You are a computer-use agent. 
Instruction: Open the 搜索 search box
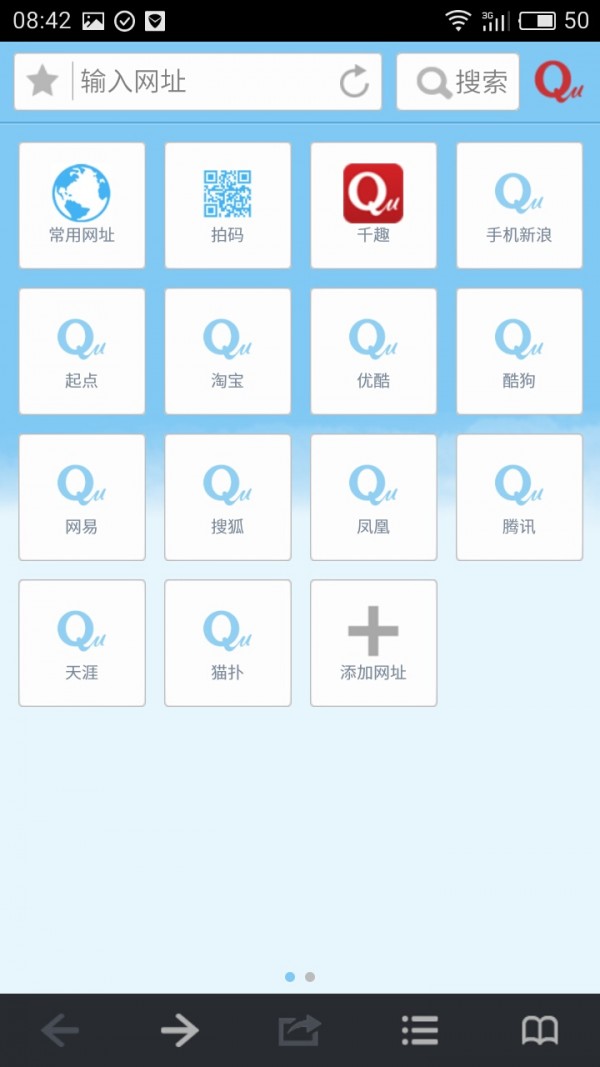pyautogui.click(x=458, y=81)
